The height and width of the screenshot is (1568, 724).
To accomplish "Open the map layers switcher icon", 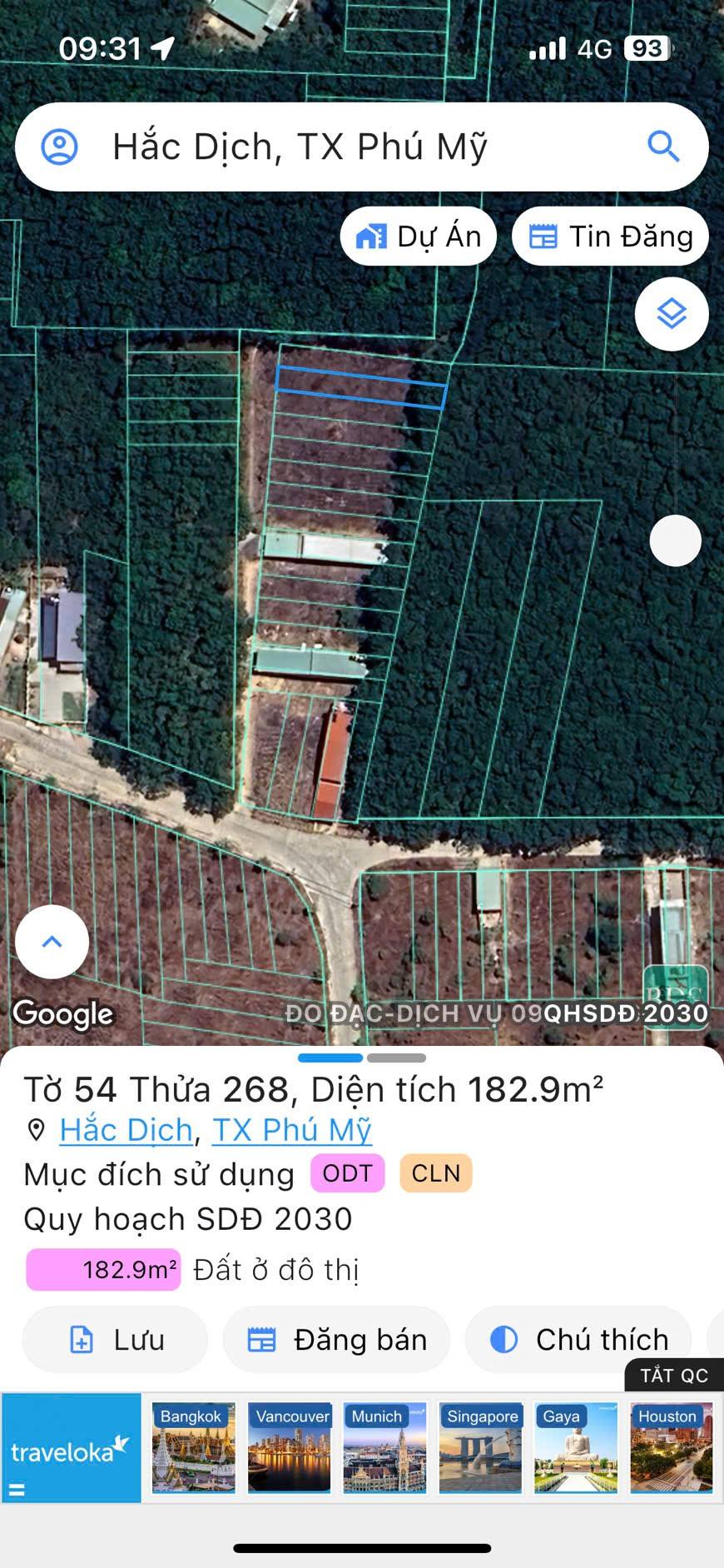I will [x=671, y=314].
